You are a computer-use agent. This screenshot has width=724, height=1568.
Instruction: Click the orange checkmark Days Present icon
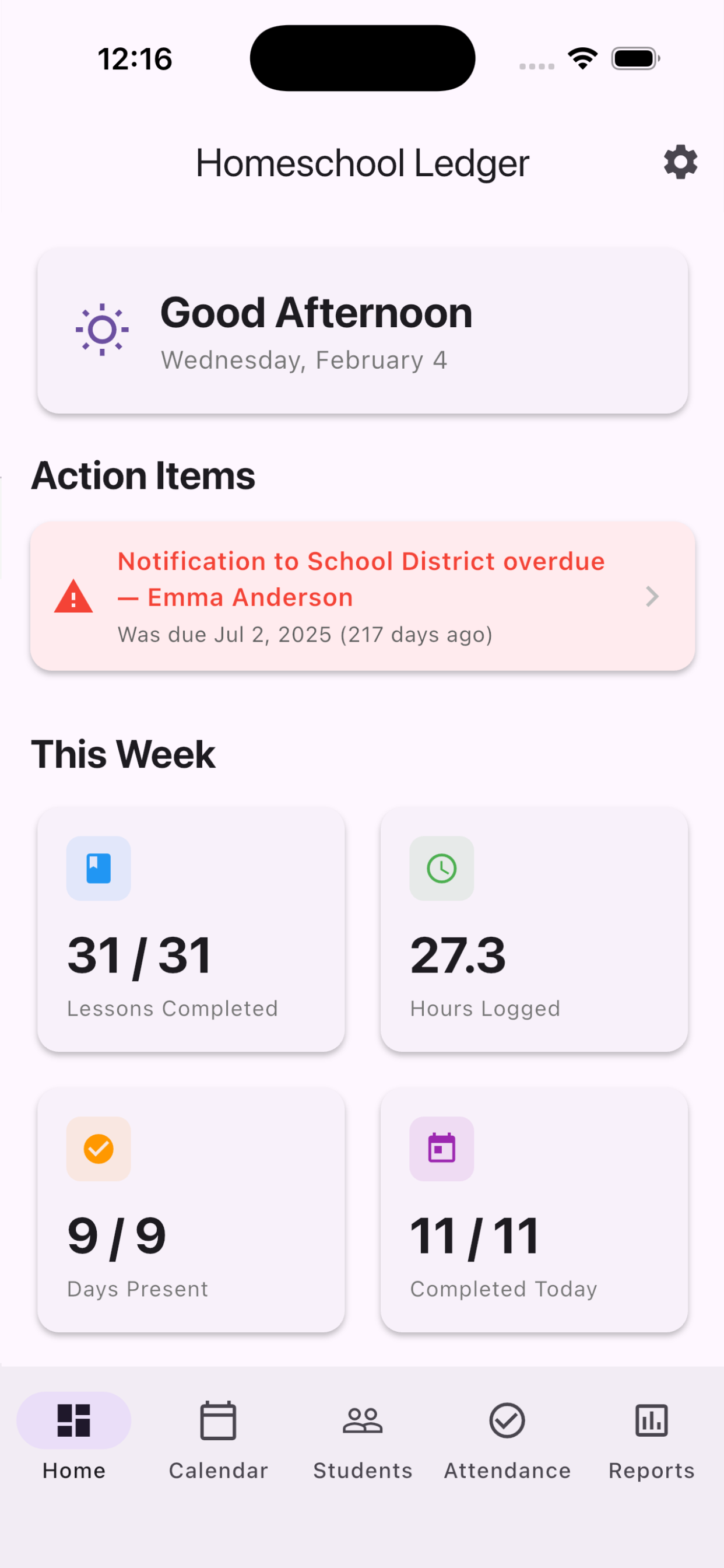click(x=99, y=1149)
